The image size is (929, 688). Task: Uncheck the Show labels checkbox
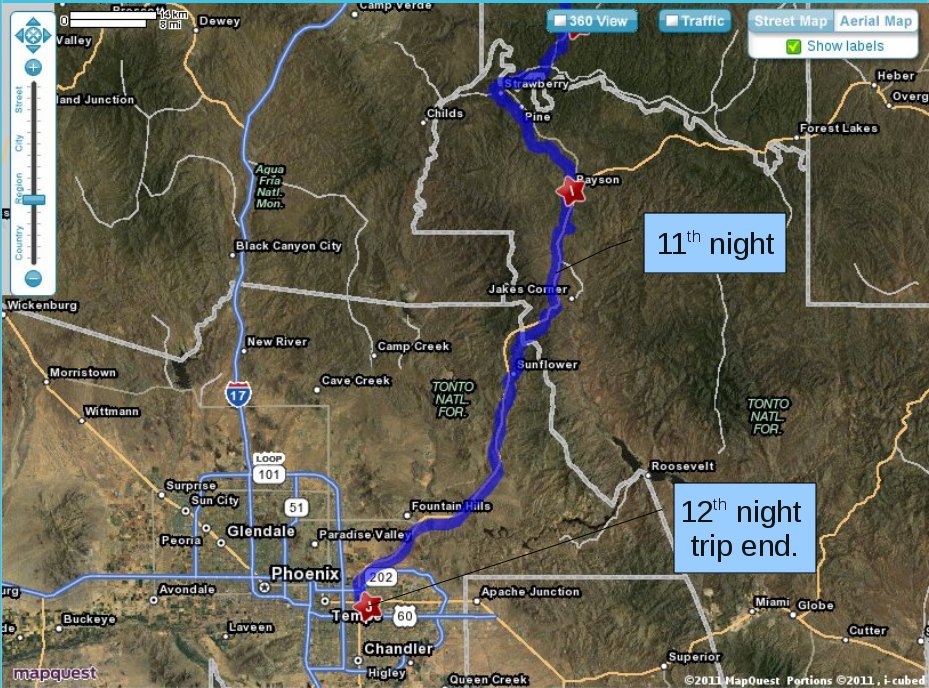pos(793,46)
